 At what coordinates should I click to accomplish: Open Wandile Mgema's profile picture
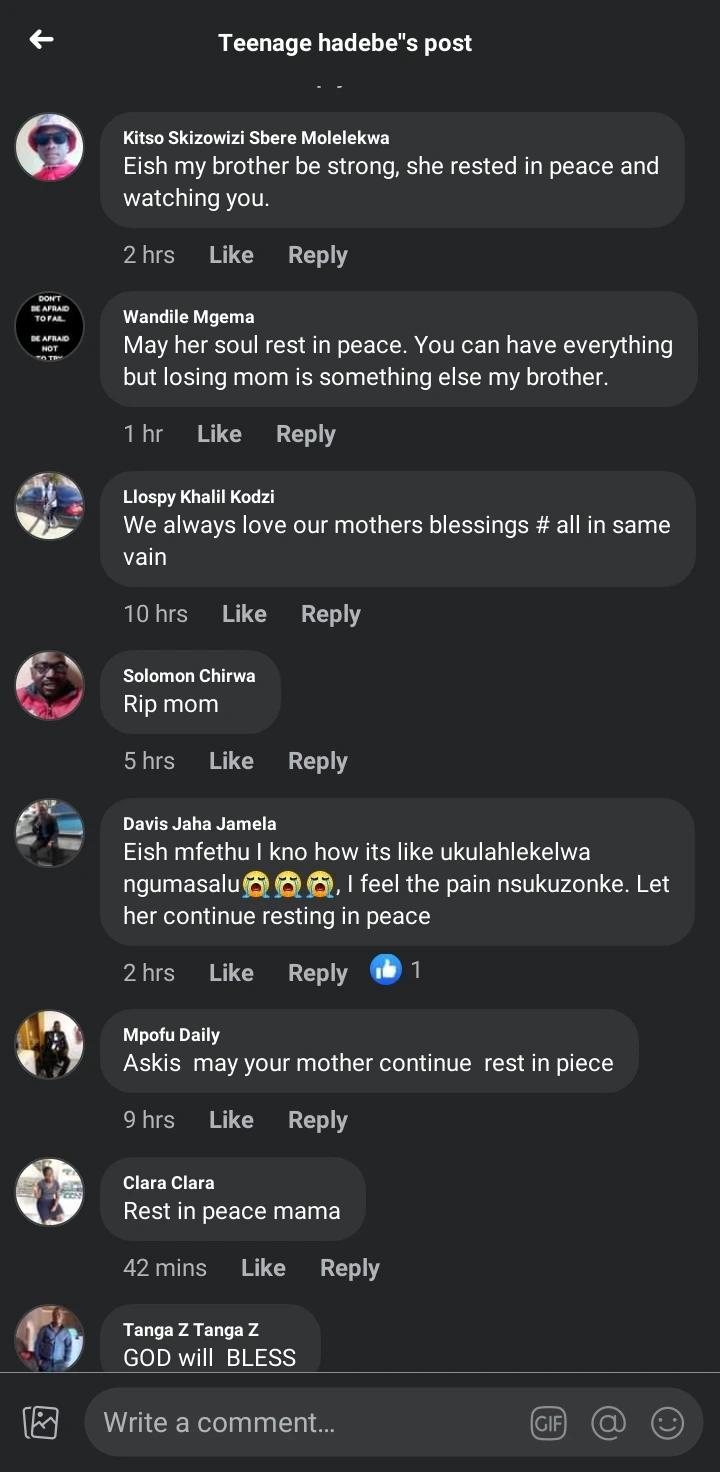pyautogui.click(x=49, y=326)
